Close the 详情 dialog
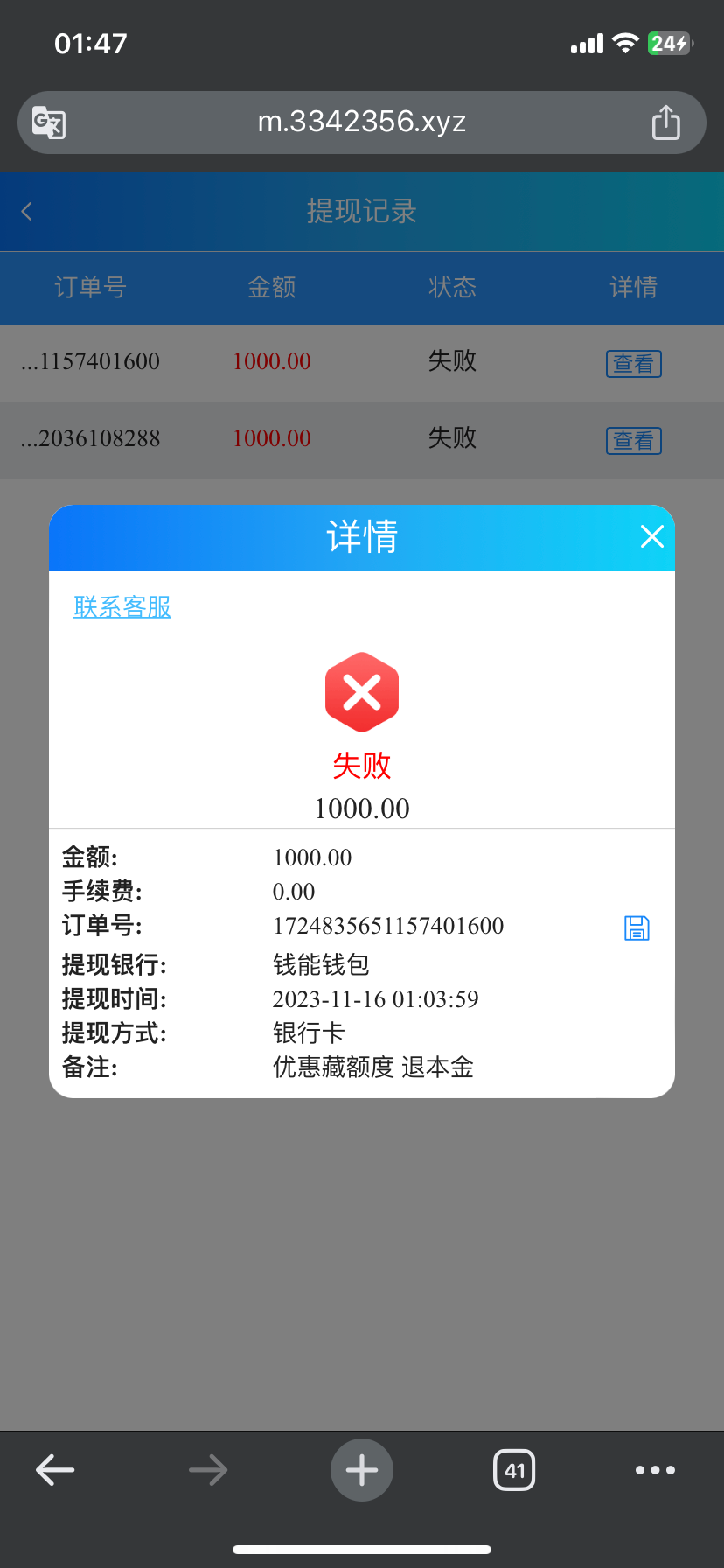Image resolution: width=724 pixels, height=1568 pixels. tap(652, 536)
